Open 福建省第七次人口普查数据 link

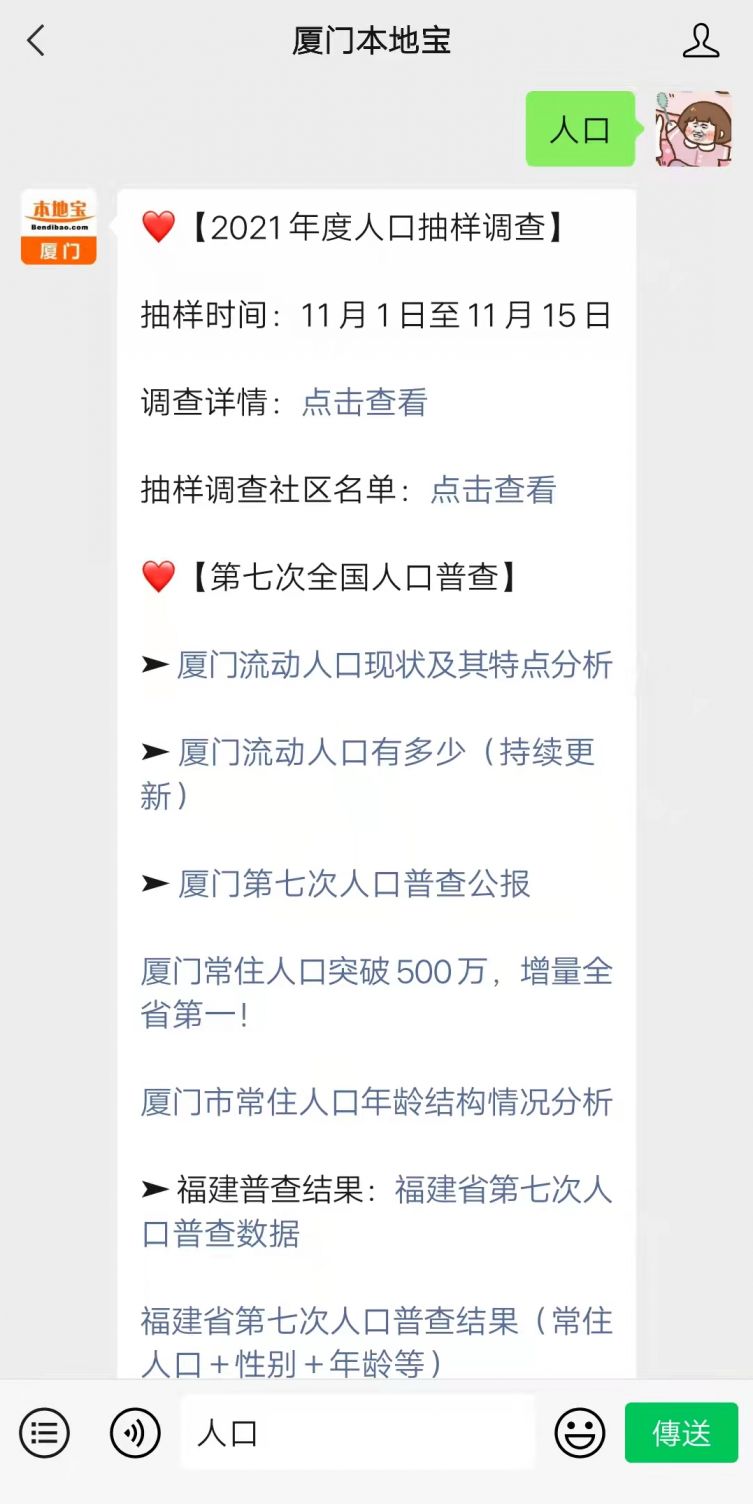point(377,1212)
